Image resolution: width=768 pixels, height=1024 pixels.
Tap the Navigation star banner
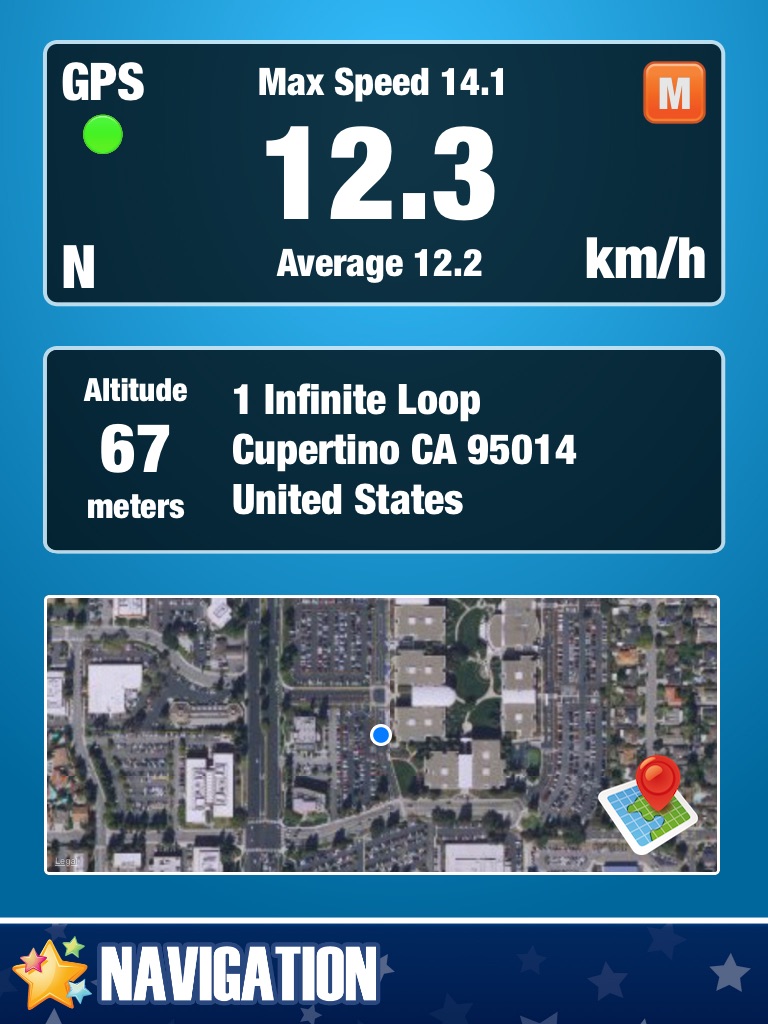tap(200, 974)
